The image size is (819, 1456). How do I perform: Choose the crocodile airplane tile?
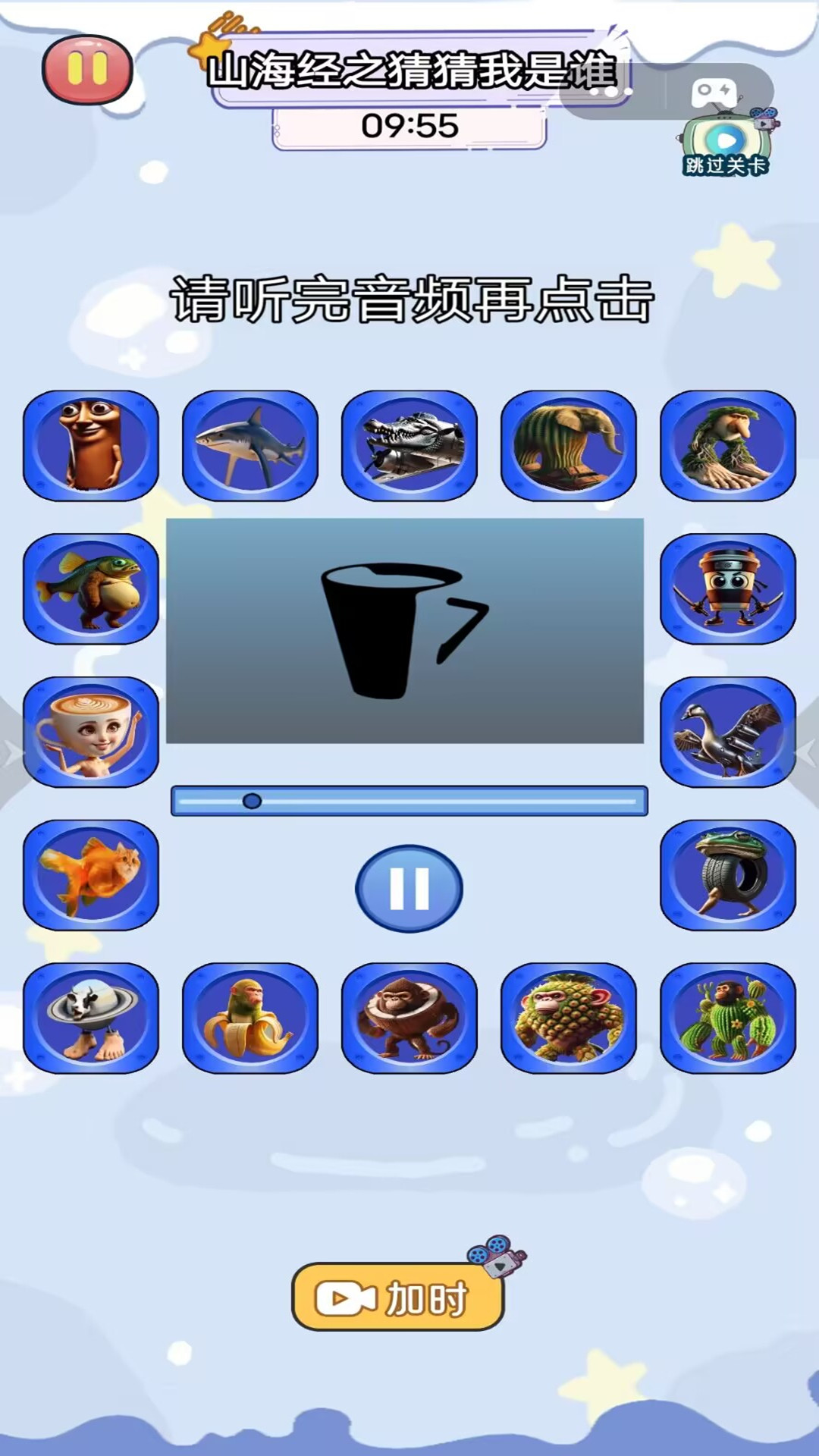click(x=409, y=446)
